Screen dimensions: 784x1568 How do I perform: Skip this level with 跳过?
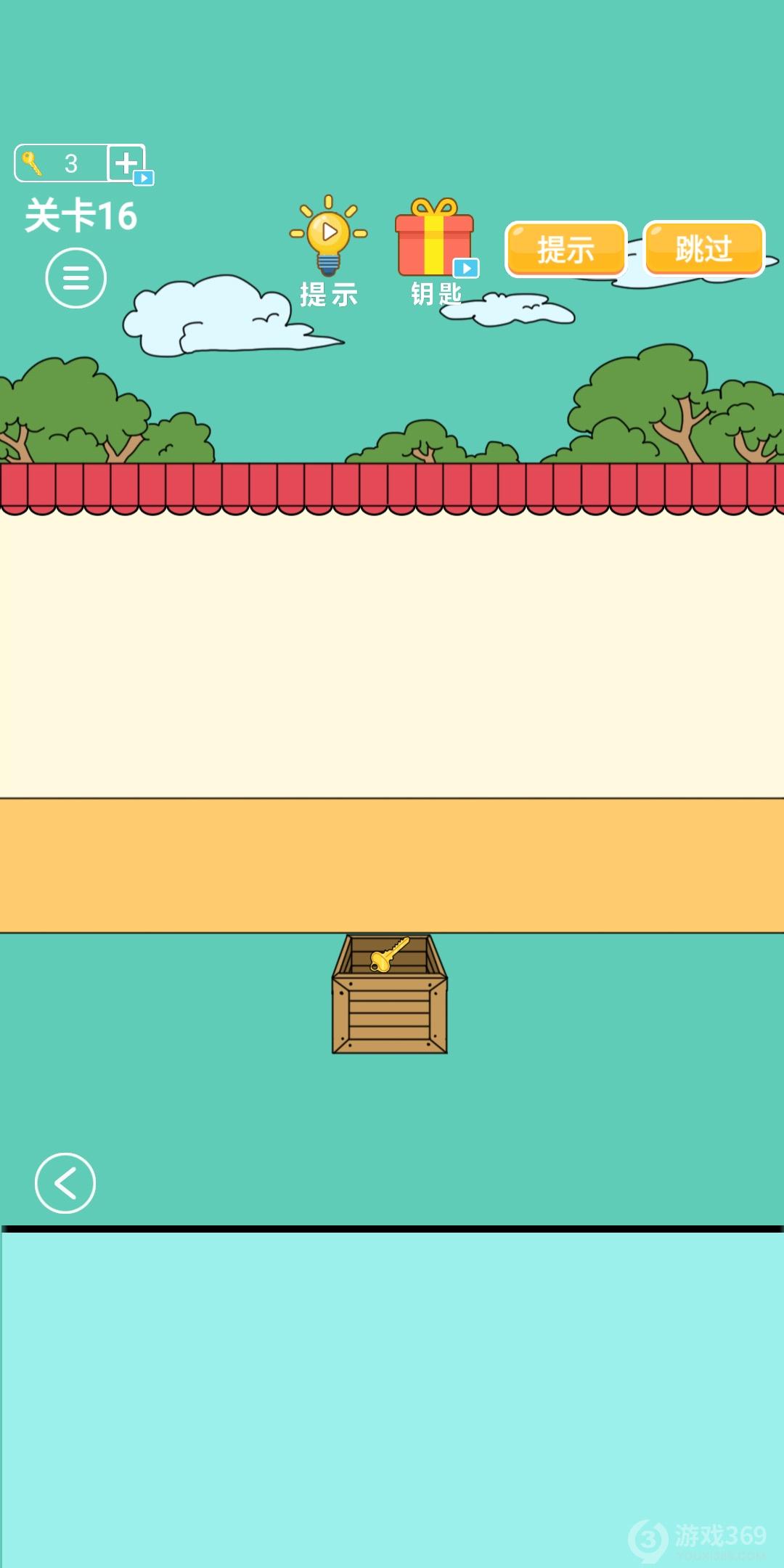[x=703, y=249]
